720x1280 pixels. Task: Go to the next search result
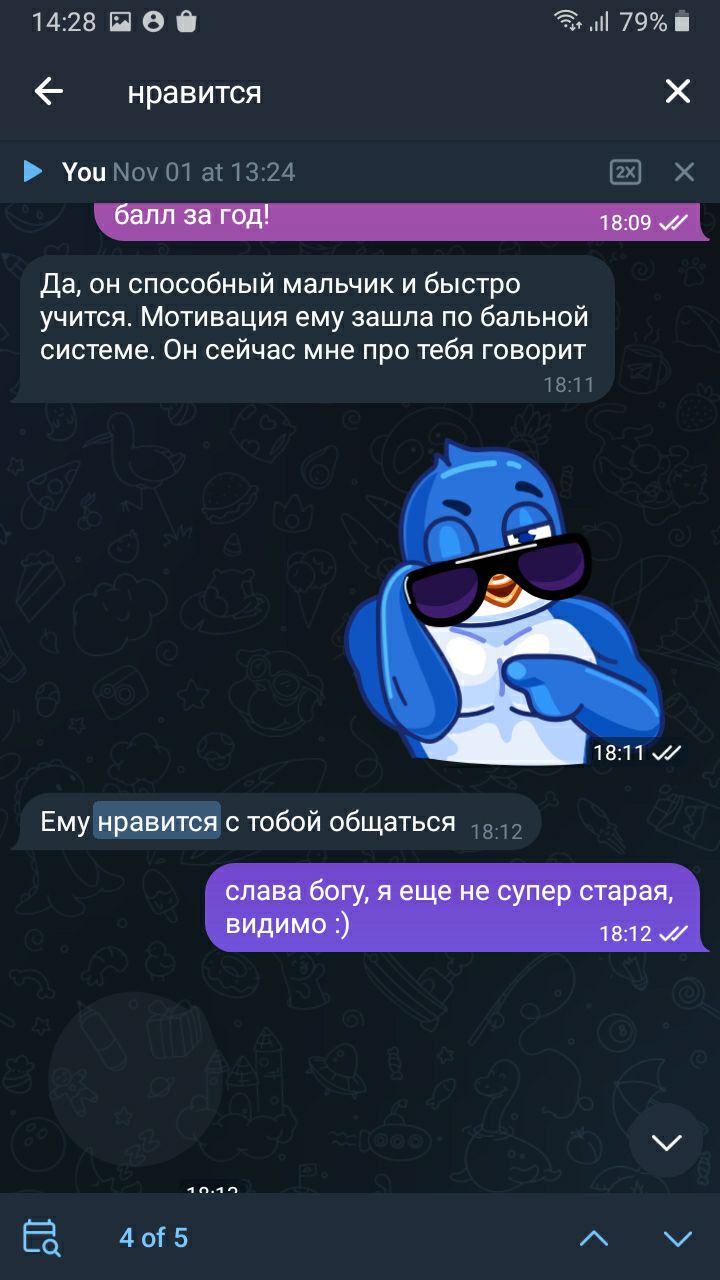coord(678,1238)
